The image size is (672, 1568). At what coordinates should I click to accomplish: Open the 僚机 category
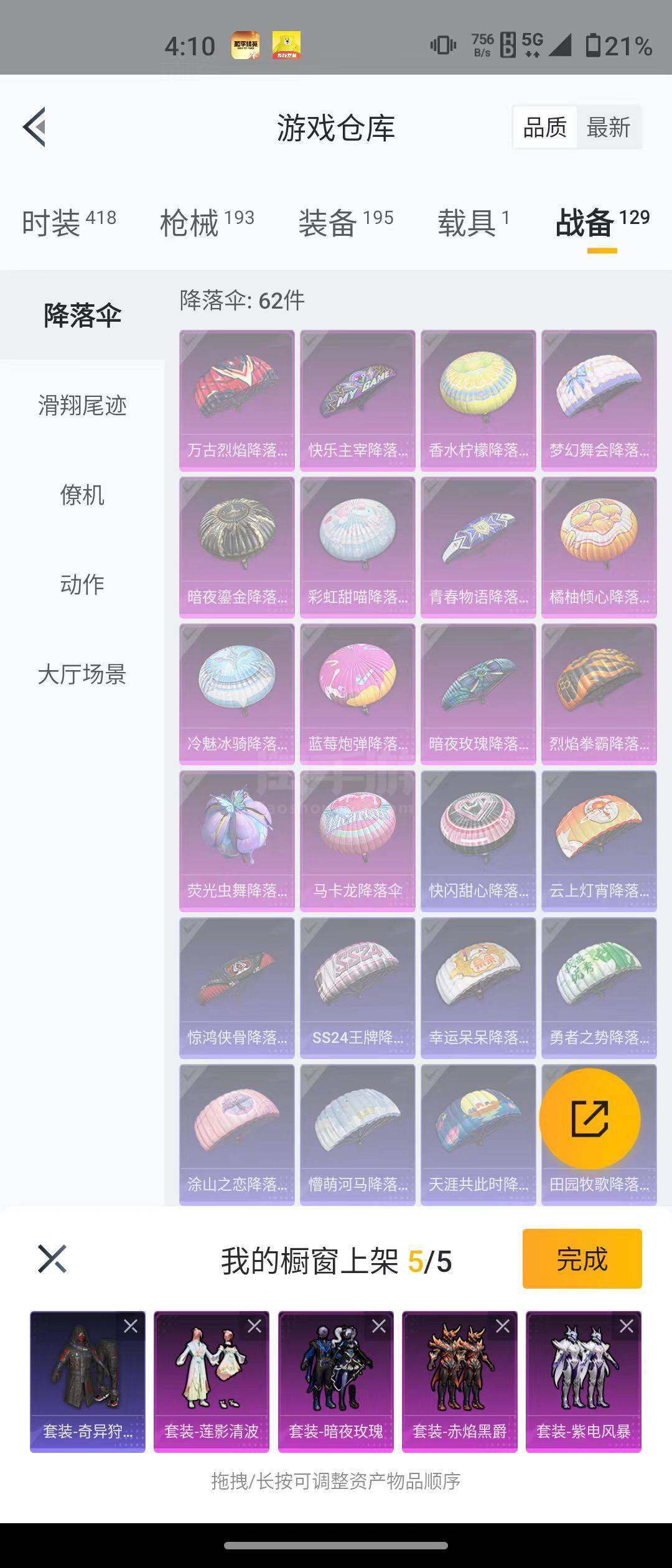[82, 495]
